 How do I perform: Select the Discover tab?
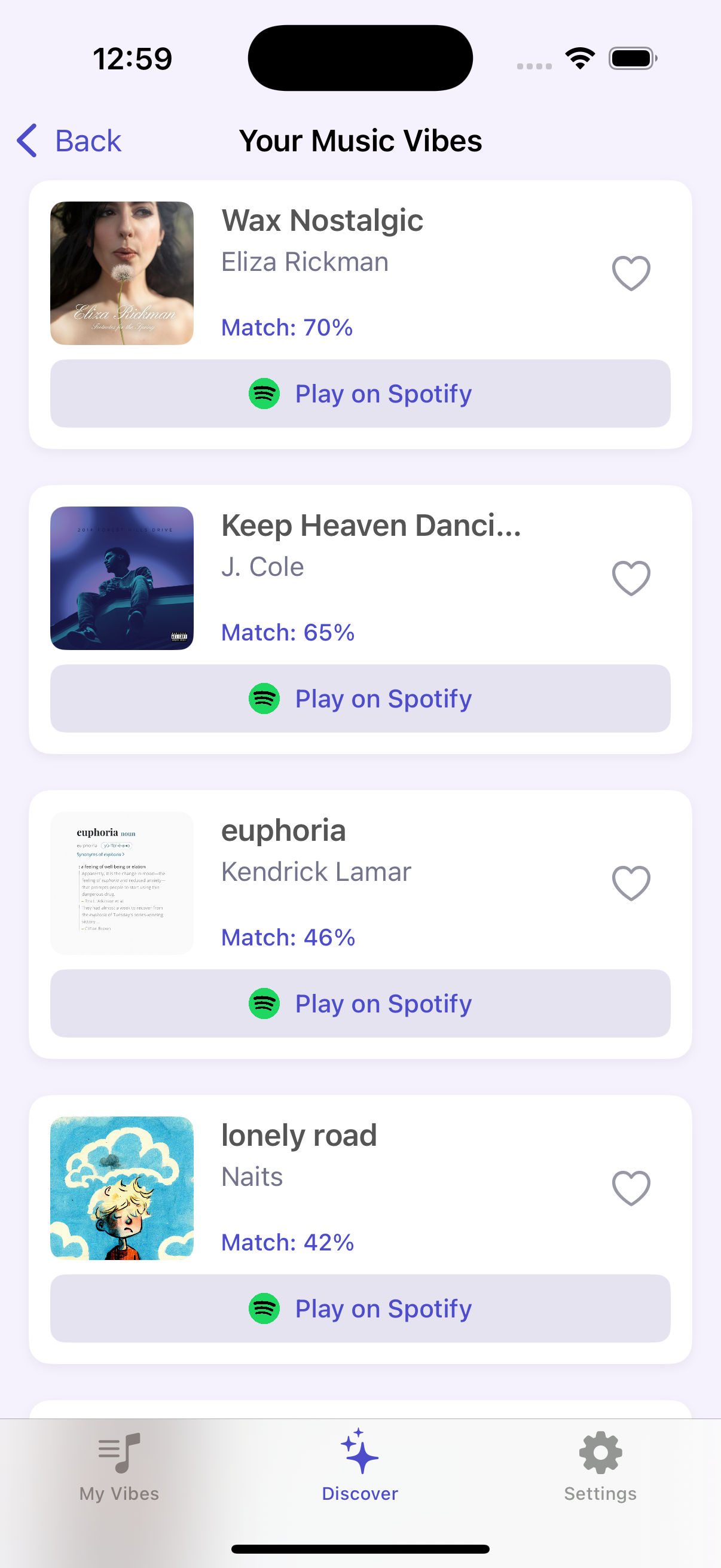(x=360, y=1467)
